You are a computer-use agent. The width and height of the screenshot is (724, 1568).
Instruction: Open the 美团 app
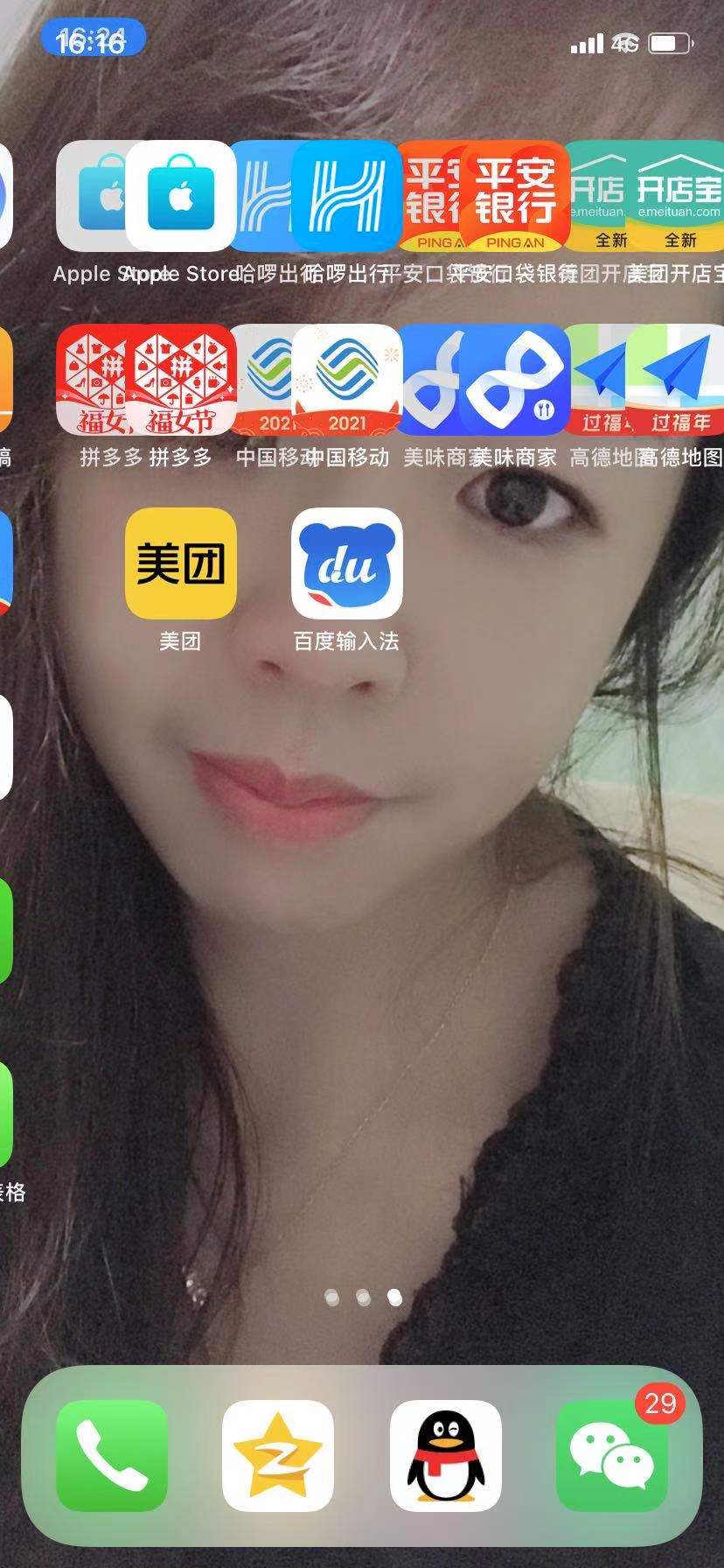click(x=181, y=563)
